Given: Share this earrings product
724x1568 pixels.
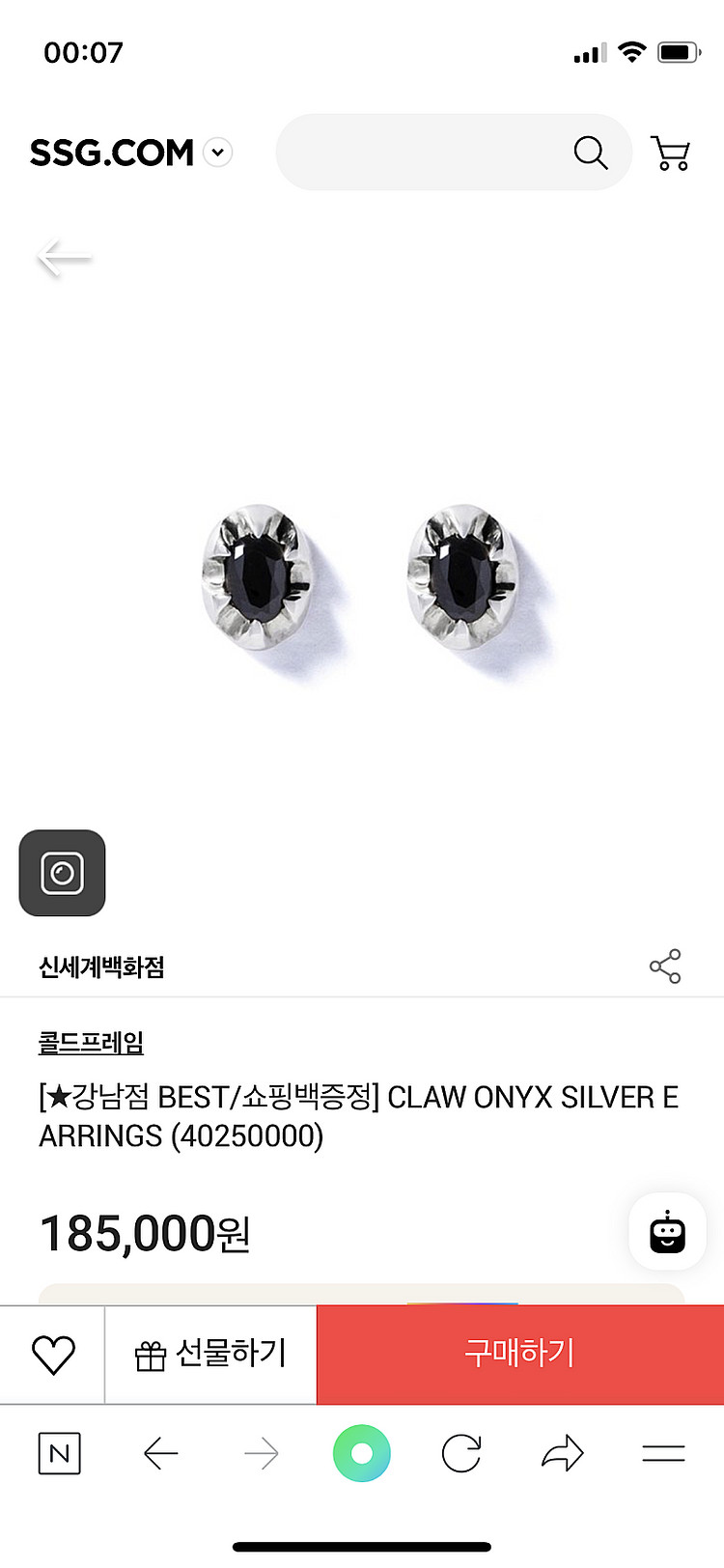Looking at the screenshot, I should [x=665, y=966].
